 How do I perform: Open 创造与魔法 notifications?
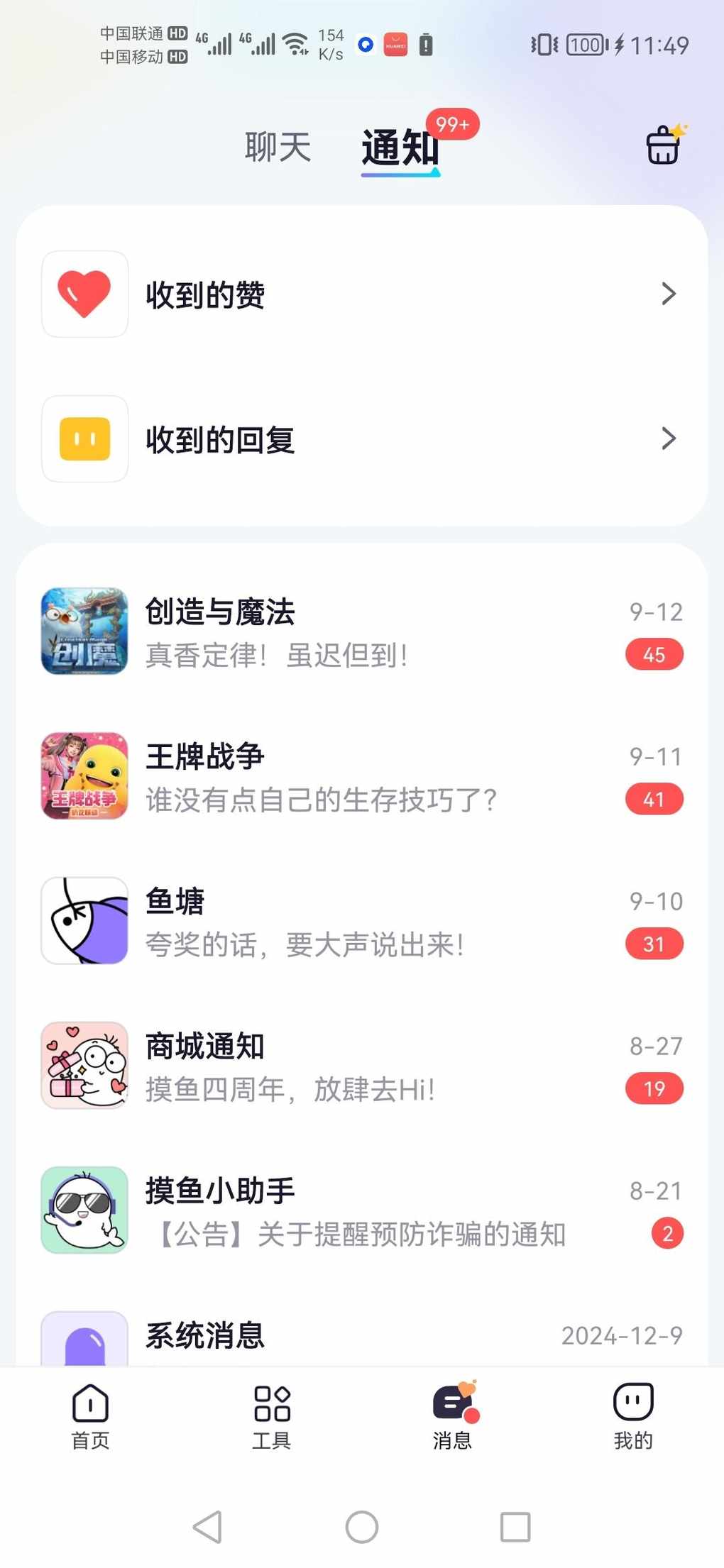[361, 632]
